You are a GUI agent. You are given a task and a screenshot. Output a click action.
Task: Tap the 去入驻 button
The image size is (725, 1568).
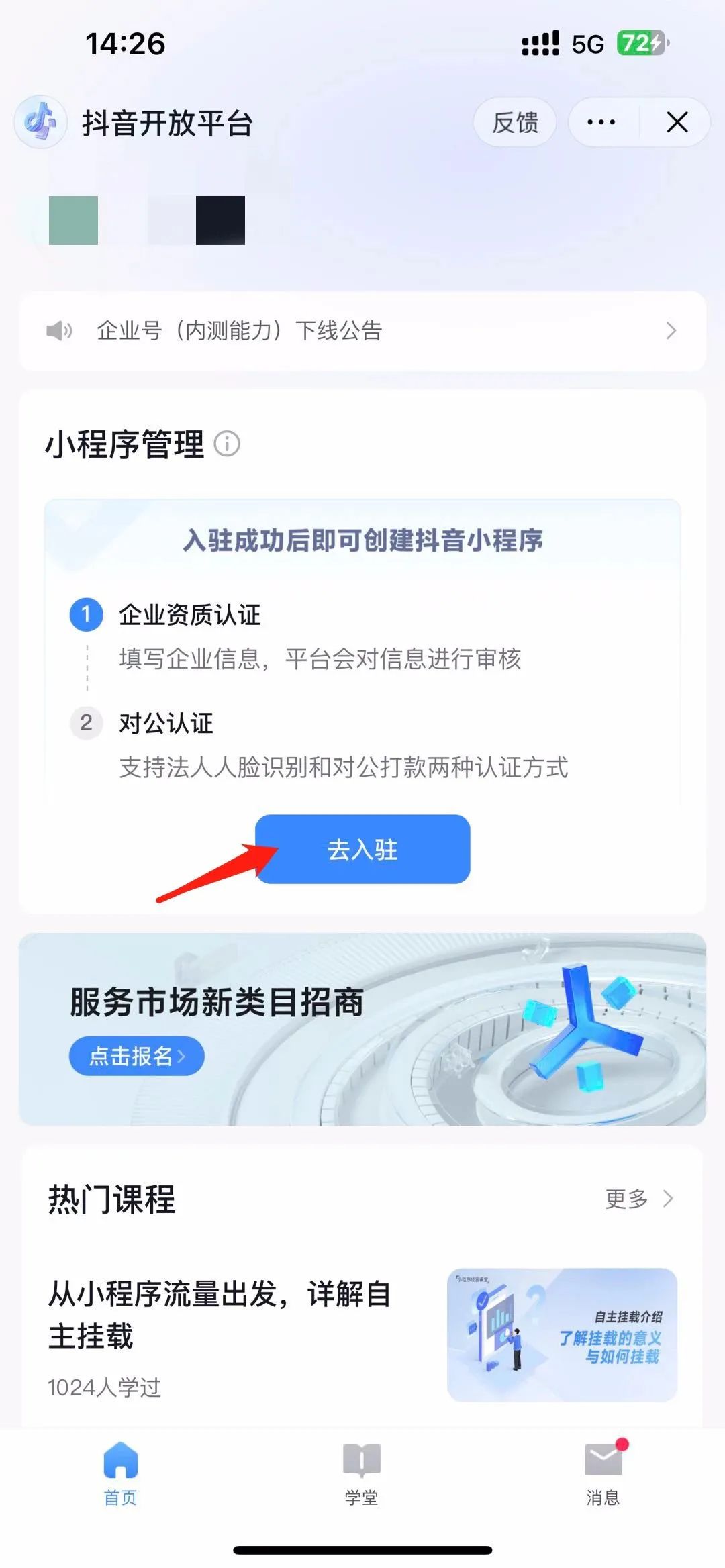coord(362,849)
